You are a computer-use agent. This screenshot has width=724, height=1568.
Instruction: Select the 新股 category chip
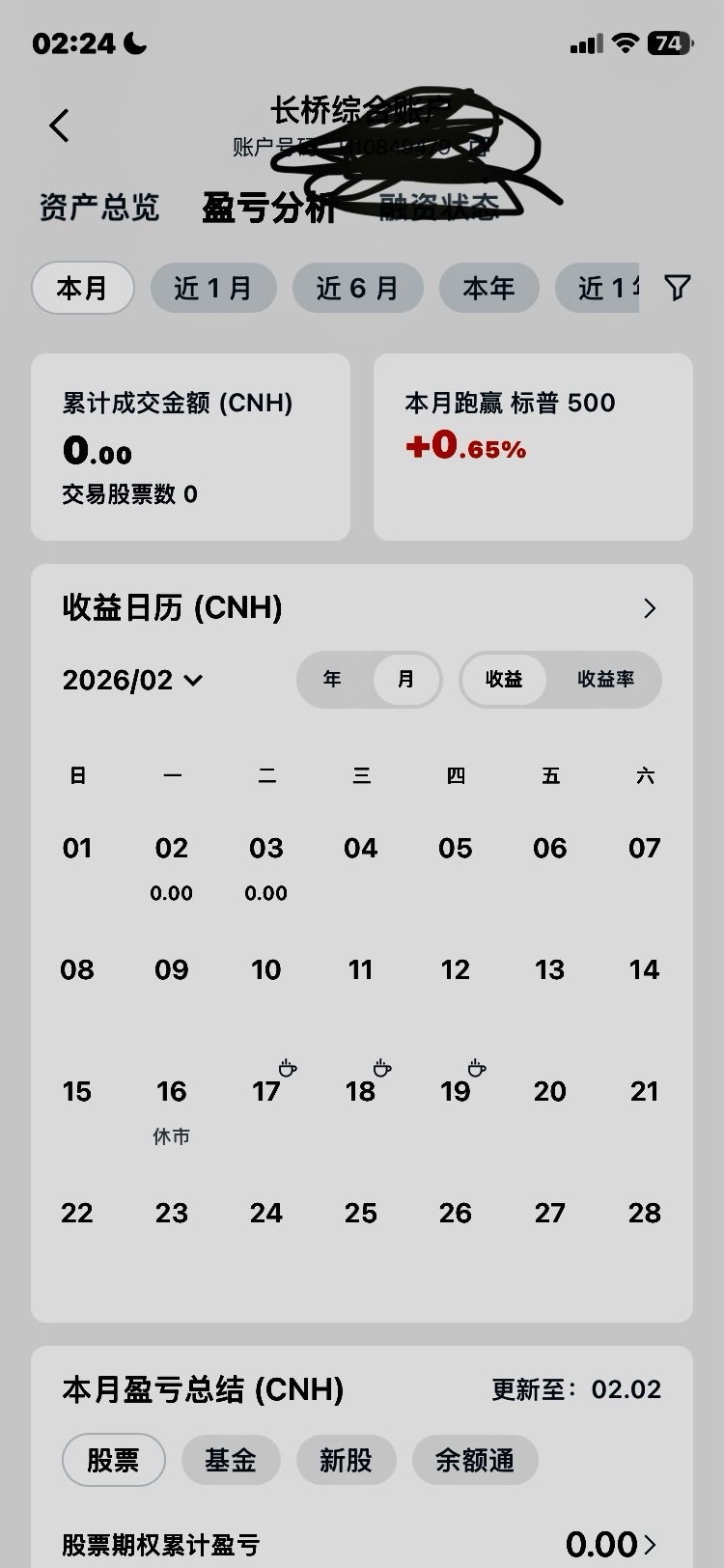coord(347,1460)
